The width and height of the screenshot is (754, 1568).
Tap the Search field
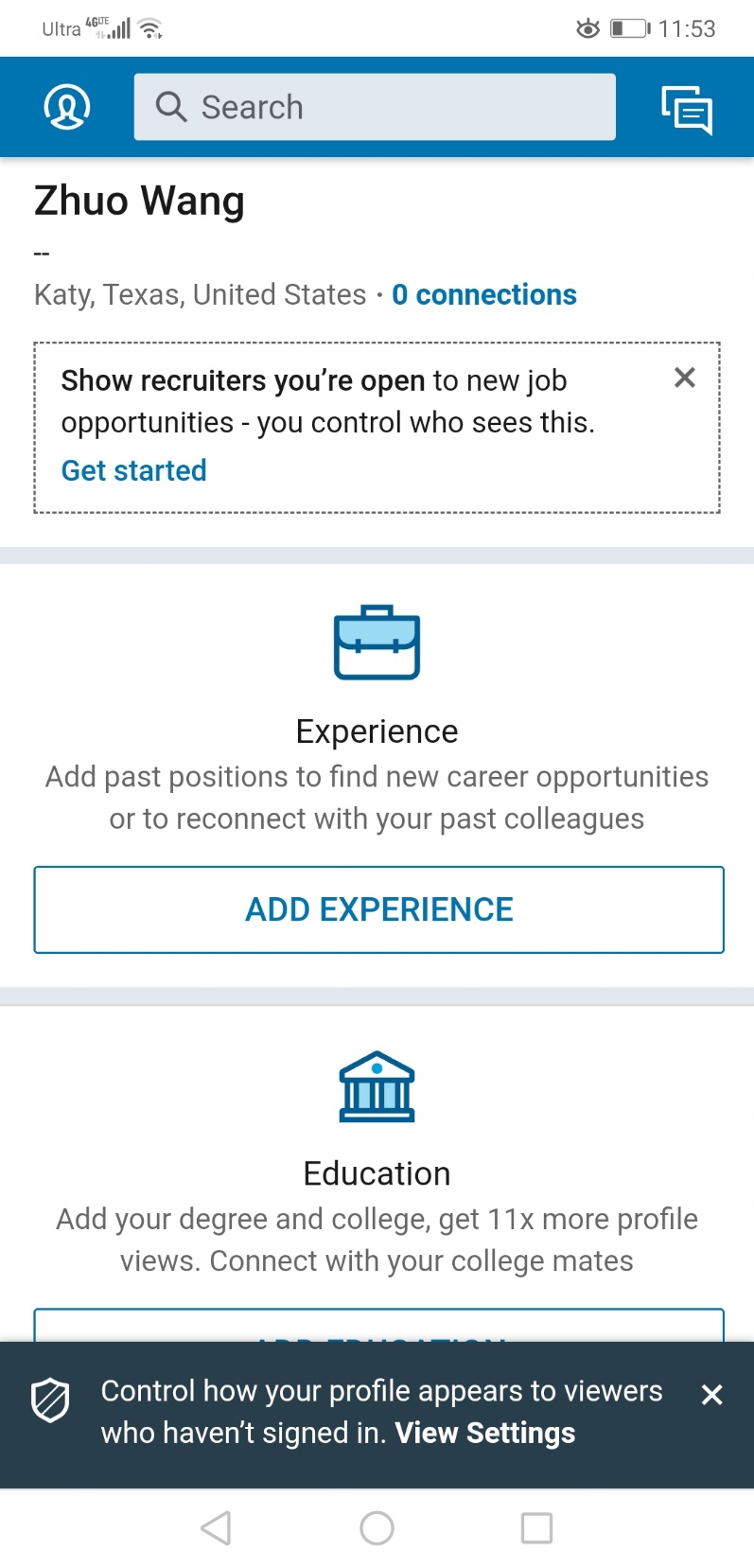click(x=375, y=107)
